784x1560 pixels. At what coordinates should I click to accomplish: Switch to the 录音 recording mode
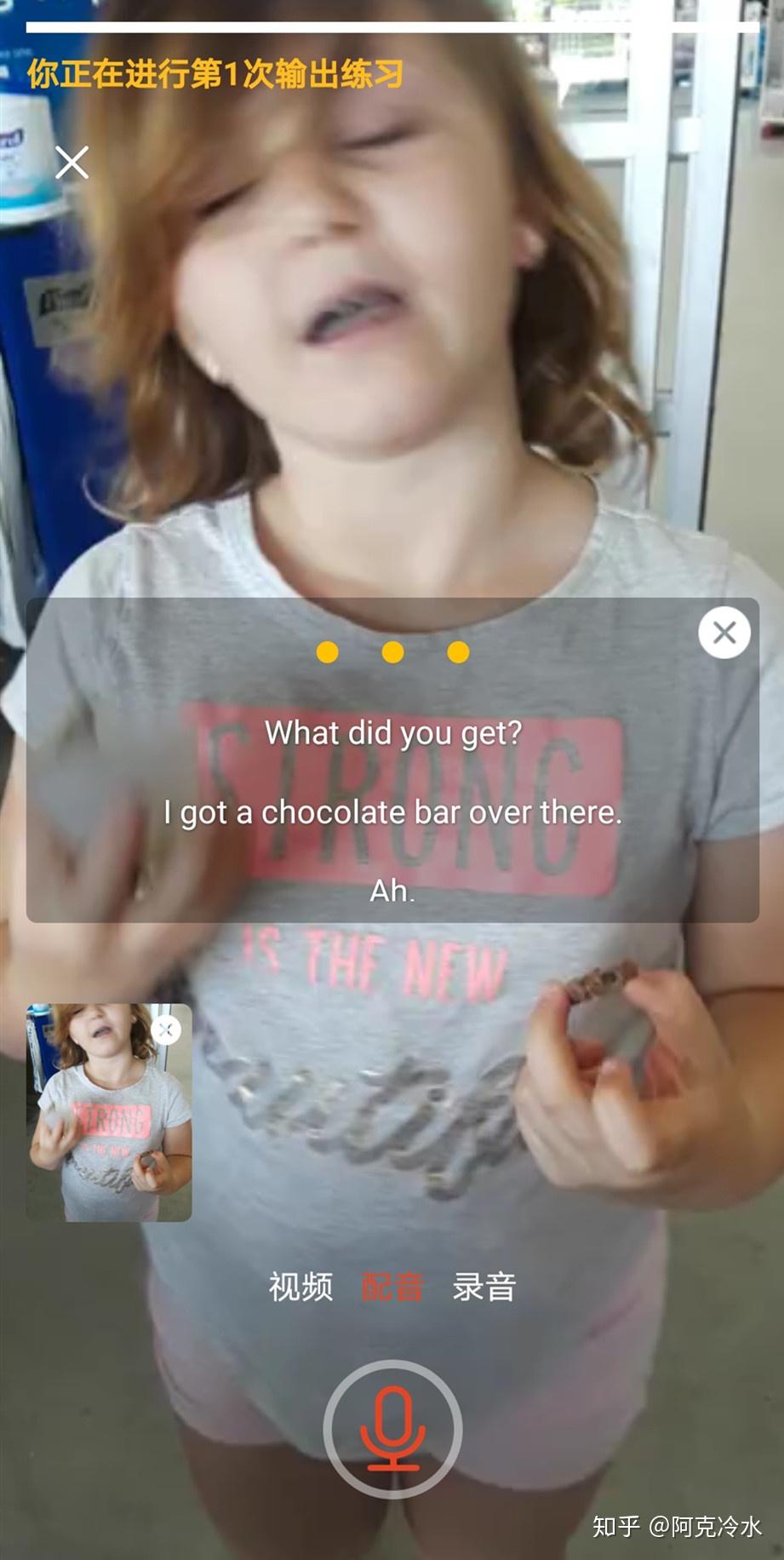click(484, 1287)
